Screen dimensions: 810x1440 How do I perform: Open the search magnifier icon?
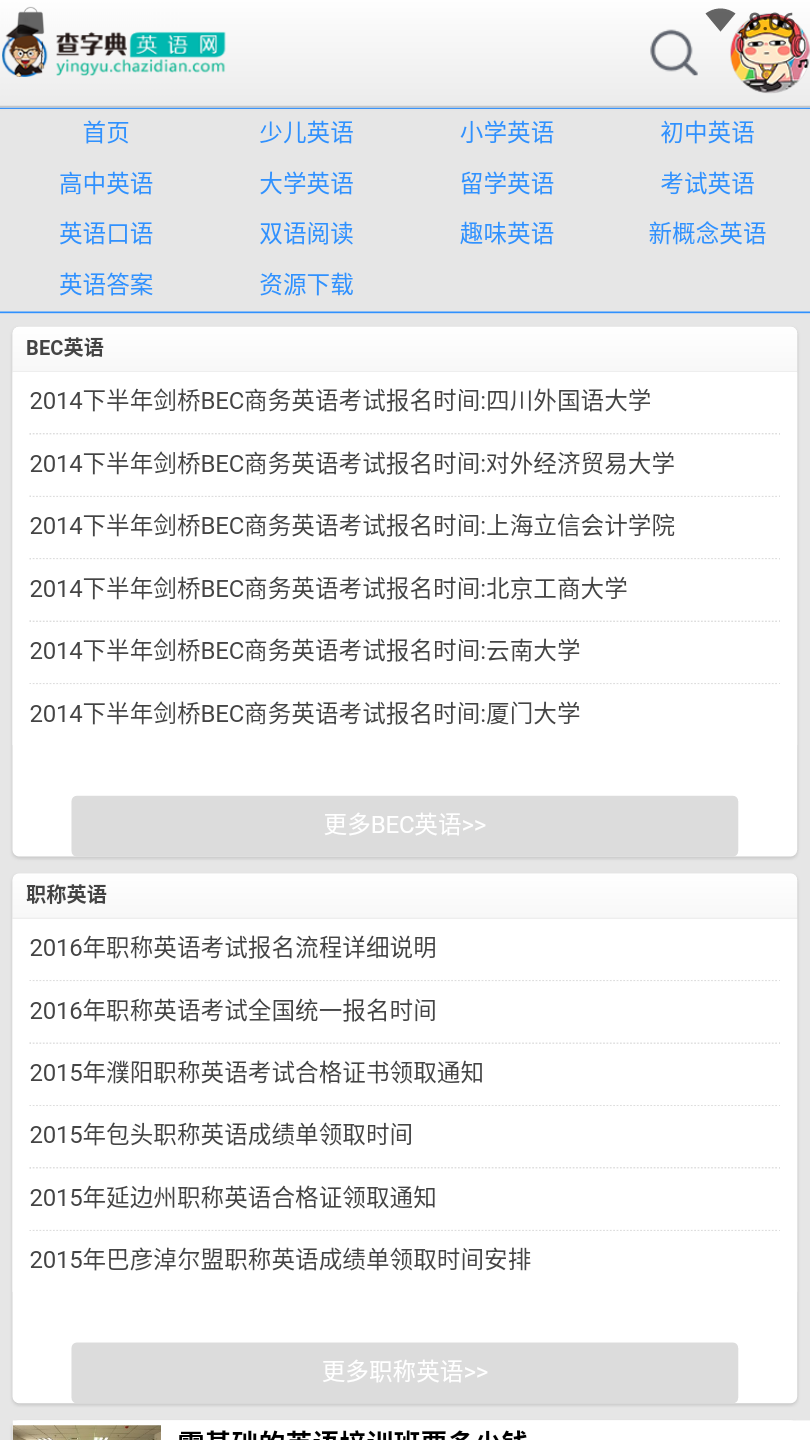point(674,52)
